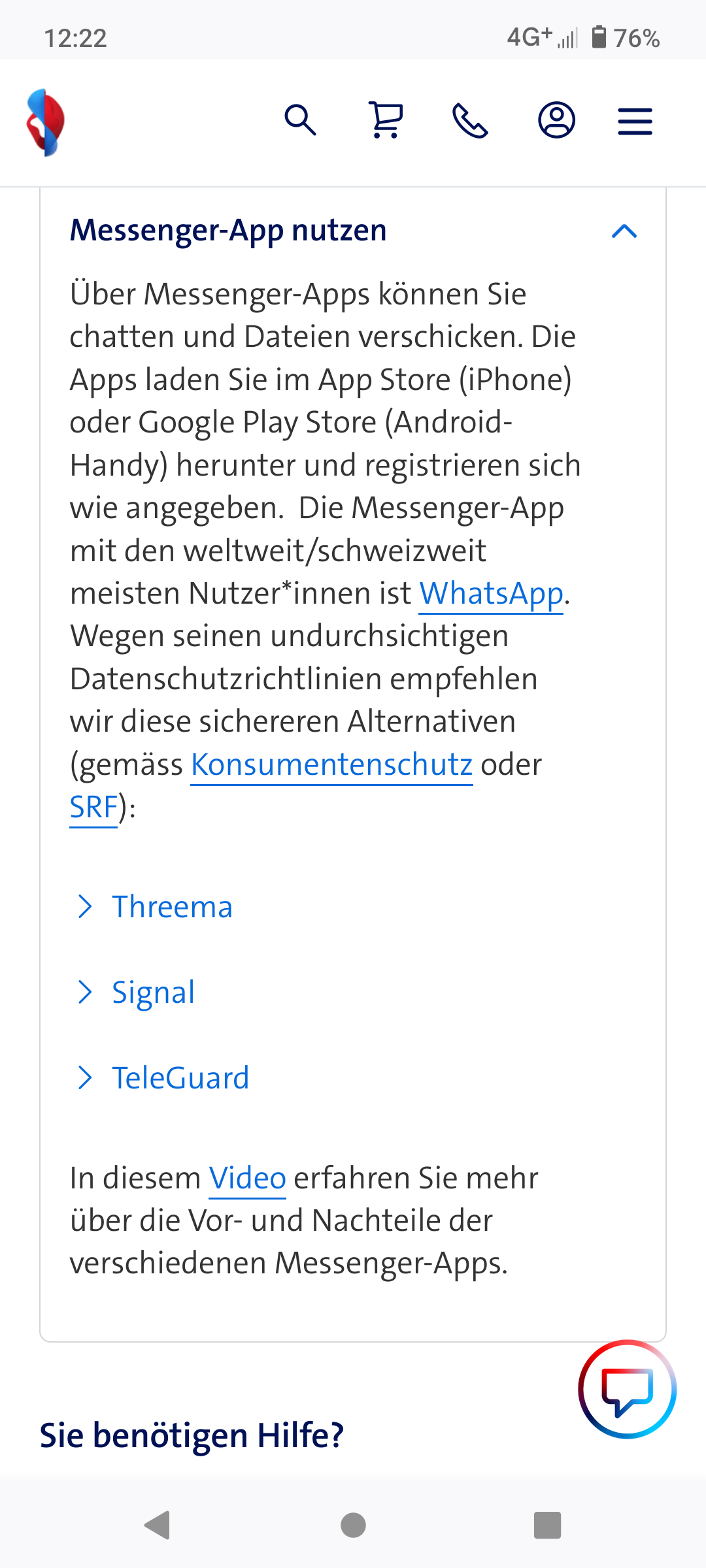This screenshot has height=1568, width=706.
Task: Follow the Konsumentenschutz link
Action: 331,764
